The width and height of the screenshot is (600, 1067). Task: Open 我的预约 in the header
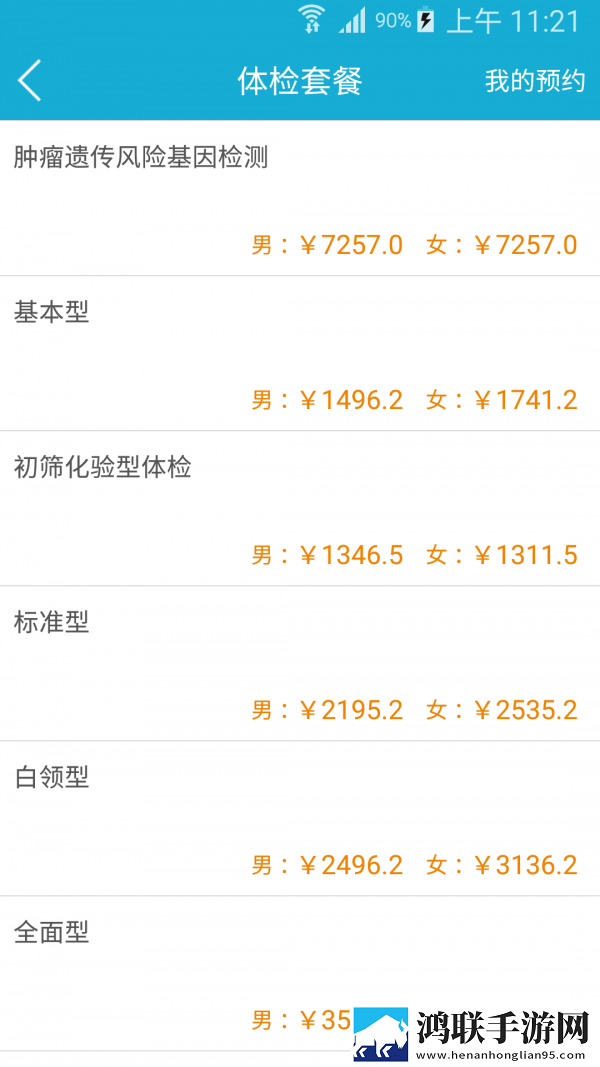pos(535,81)
